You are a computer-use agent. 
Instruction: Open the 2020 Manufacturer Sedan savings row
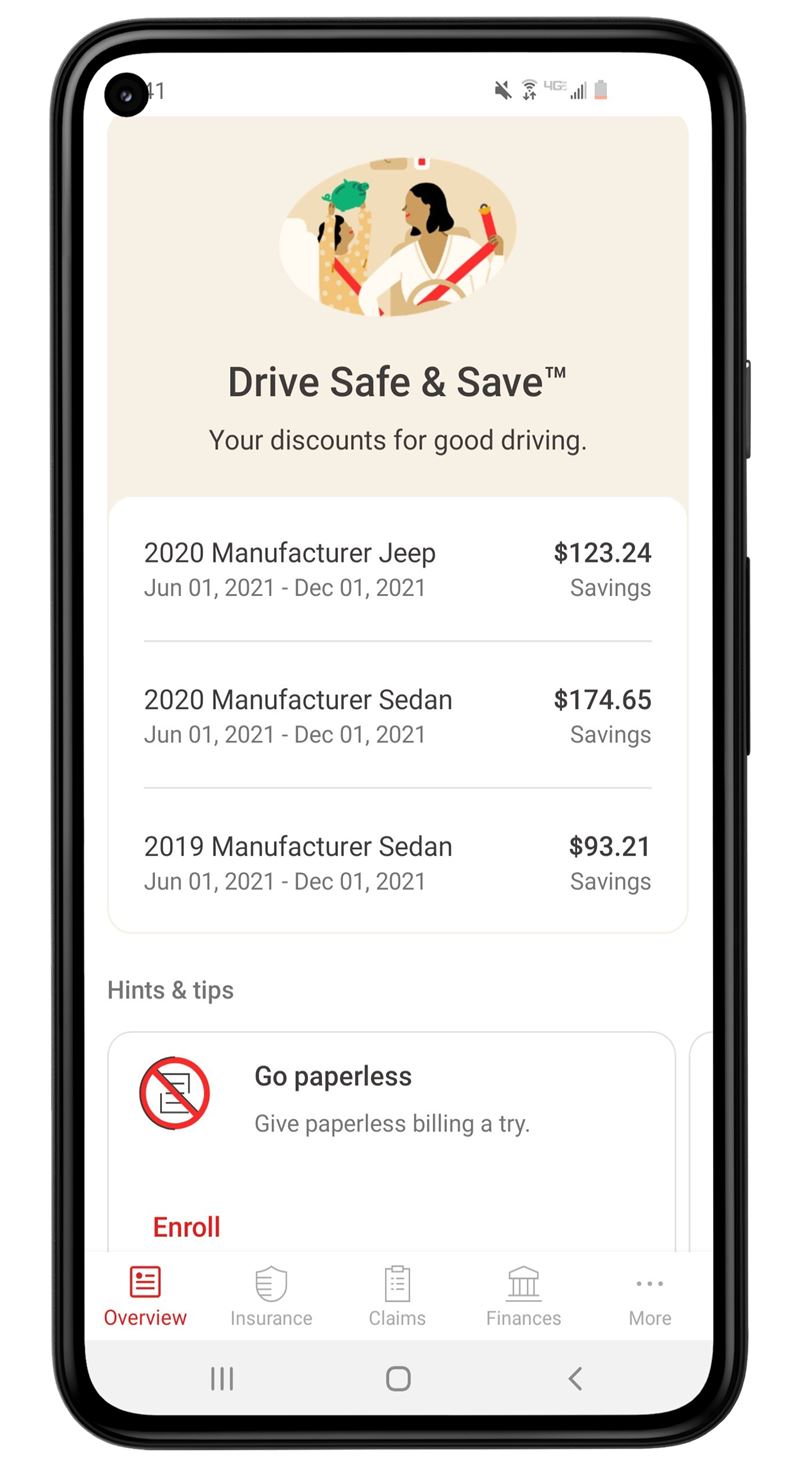397,715
